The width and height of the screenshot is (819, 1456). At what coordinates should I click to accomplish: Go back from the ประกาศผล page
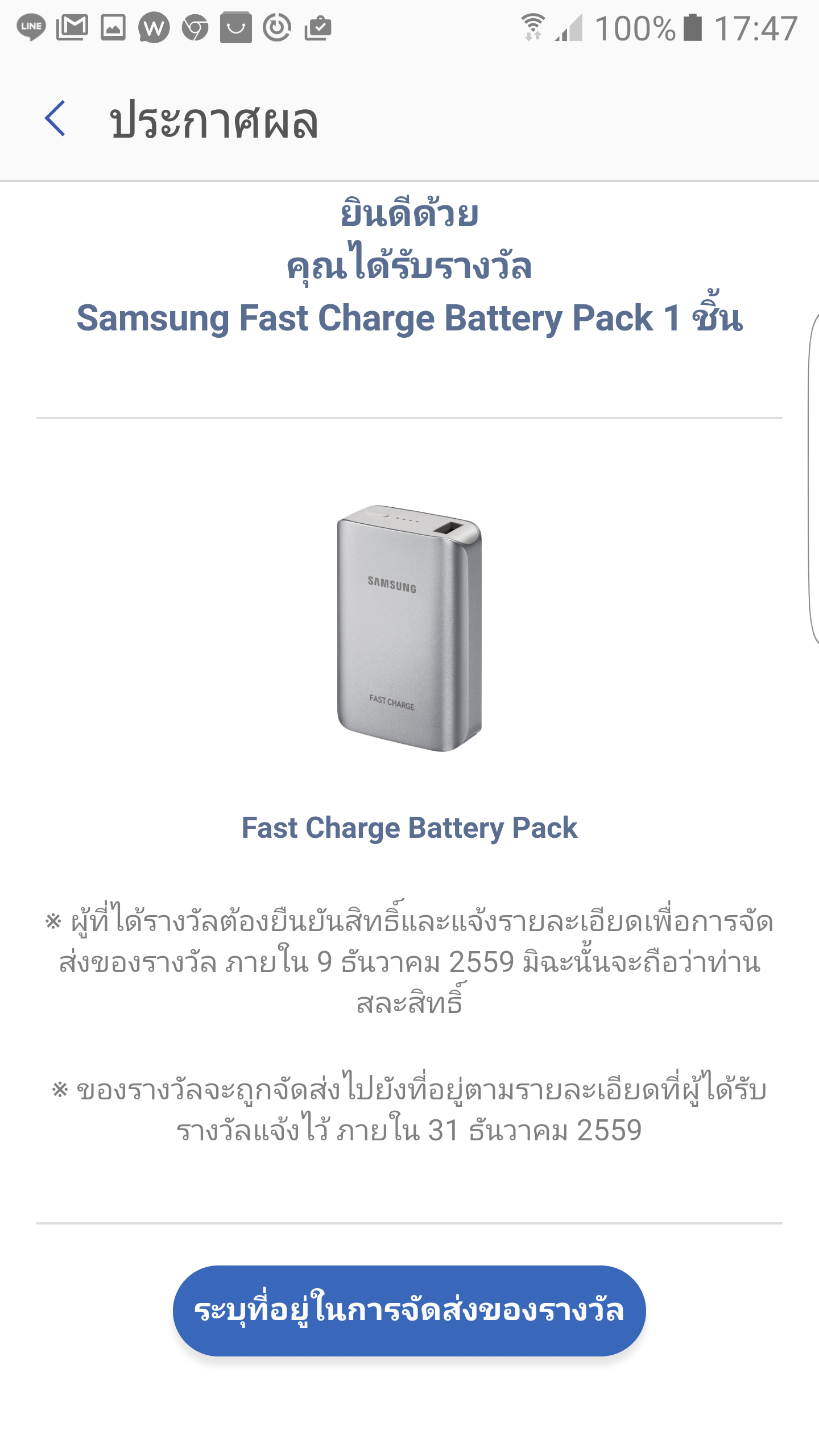pos(55,119)
